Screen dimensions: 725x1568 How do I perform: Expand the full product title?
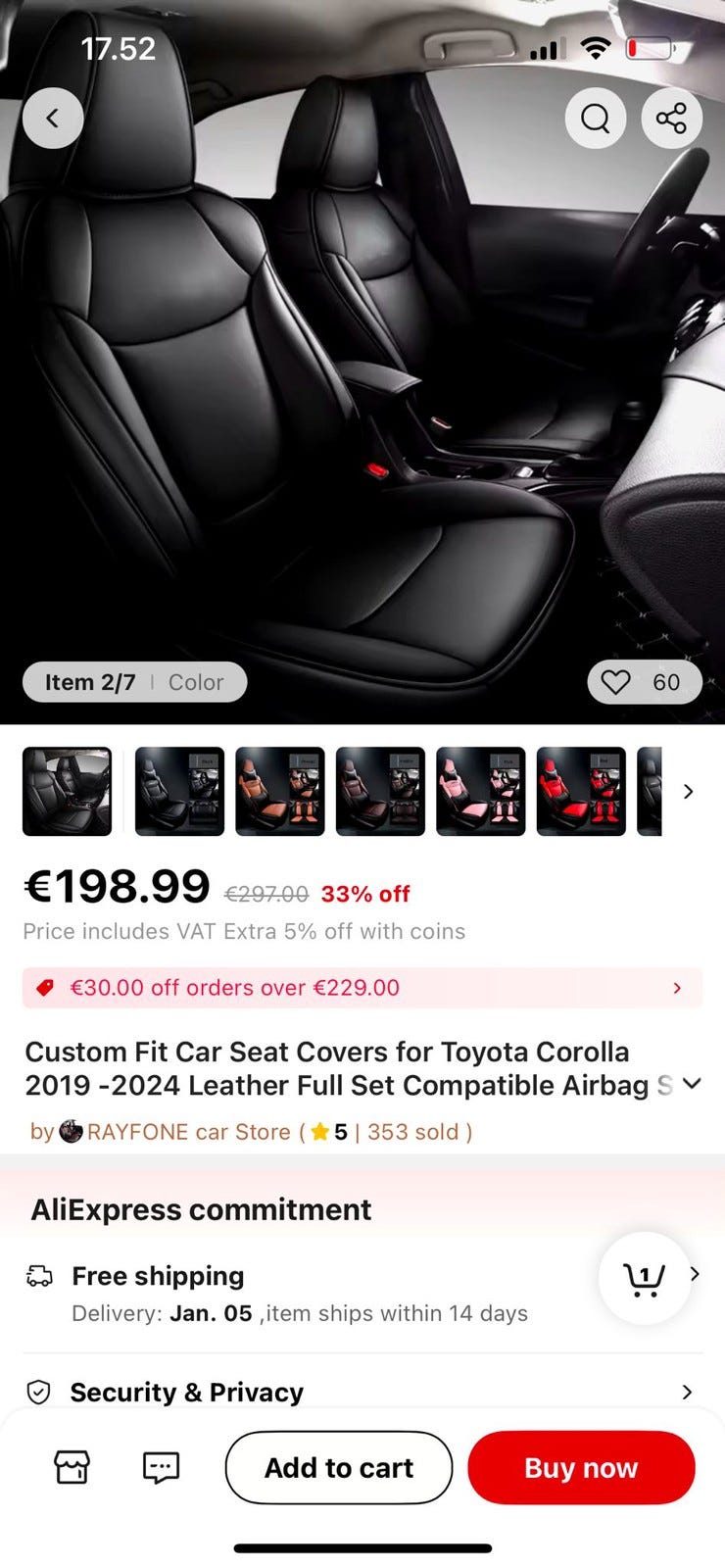tap(692, 1083)
